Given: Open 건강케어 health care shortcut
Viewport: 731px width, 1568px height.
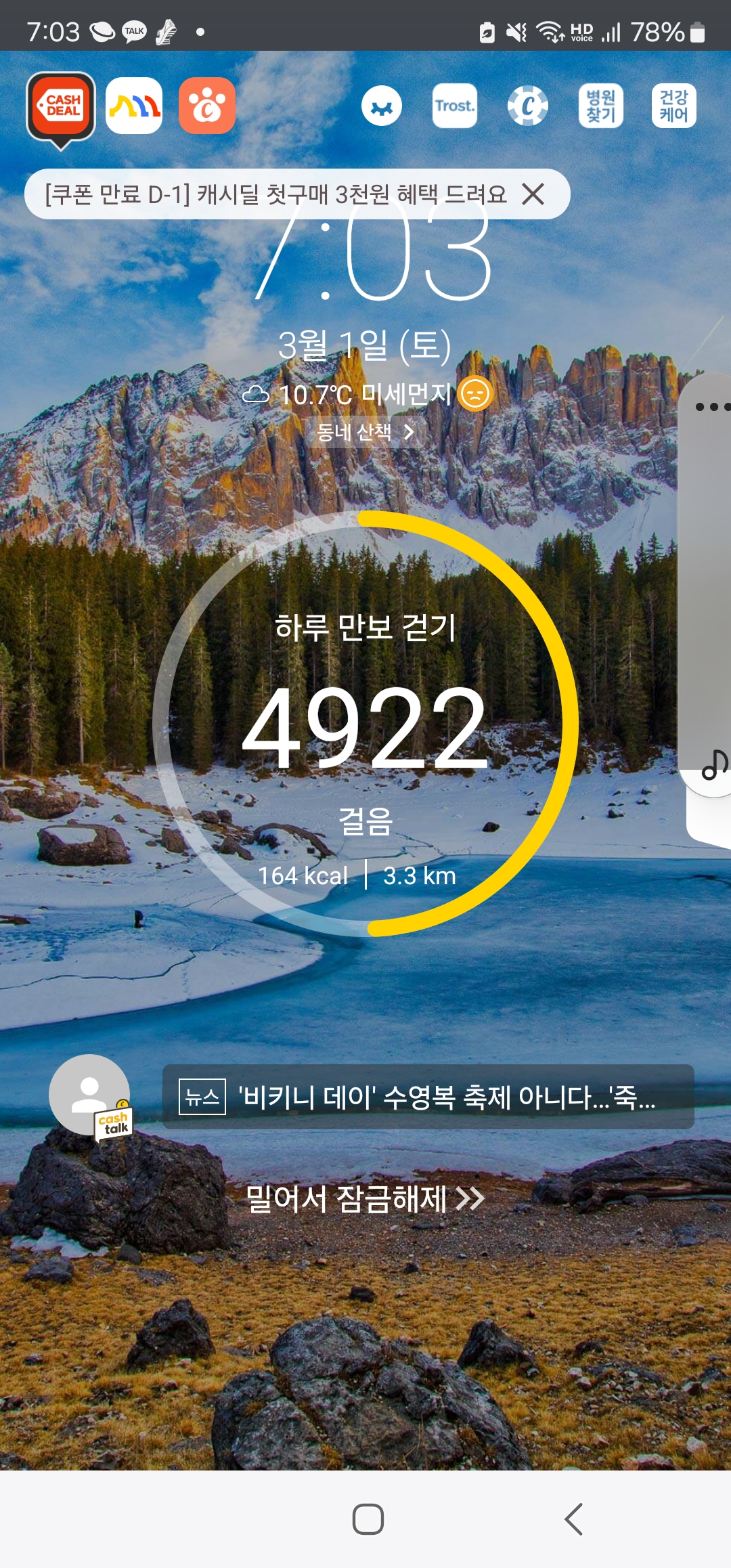Looking at the screenshot, I should coord(674,106).
